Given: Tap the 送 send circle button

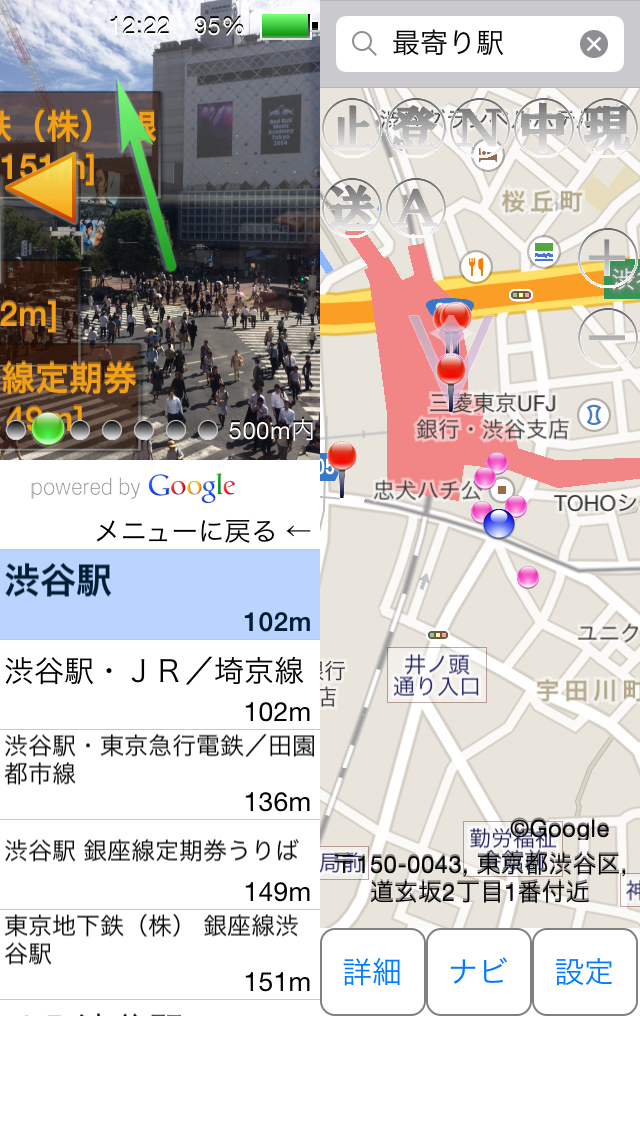Looking at the screenshot, I should 353,209.
